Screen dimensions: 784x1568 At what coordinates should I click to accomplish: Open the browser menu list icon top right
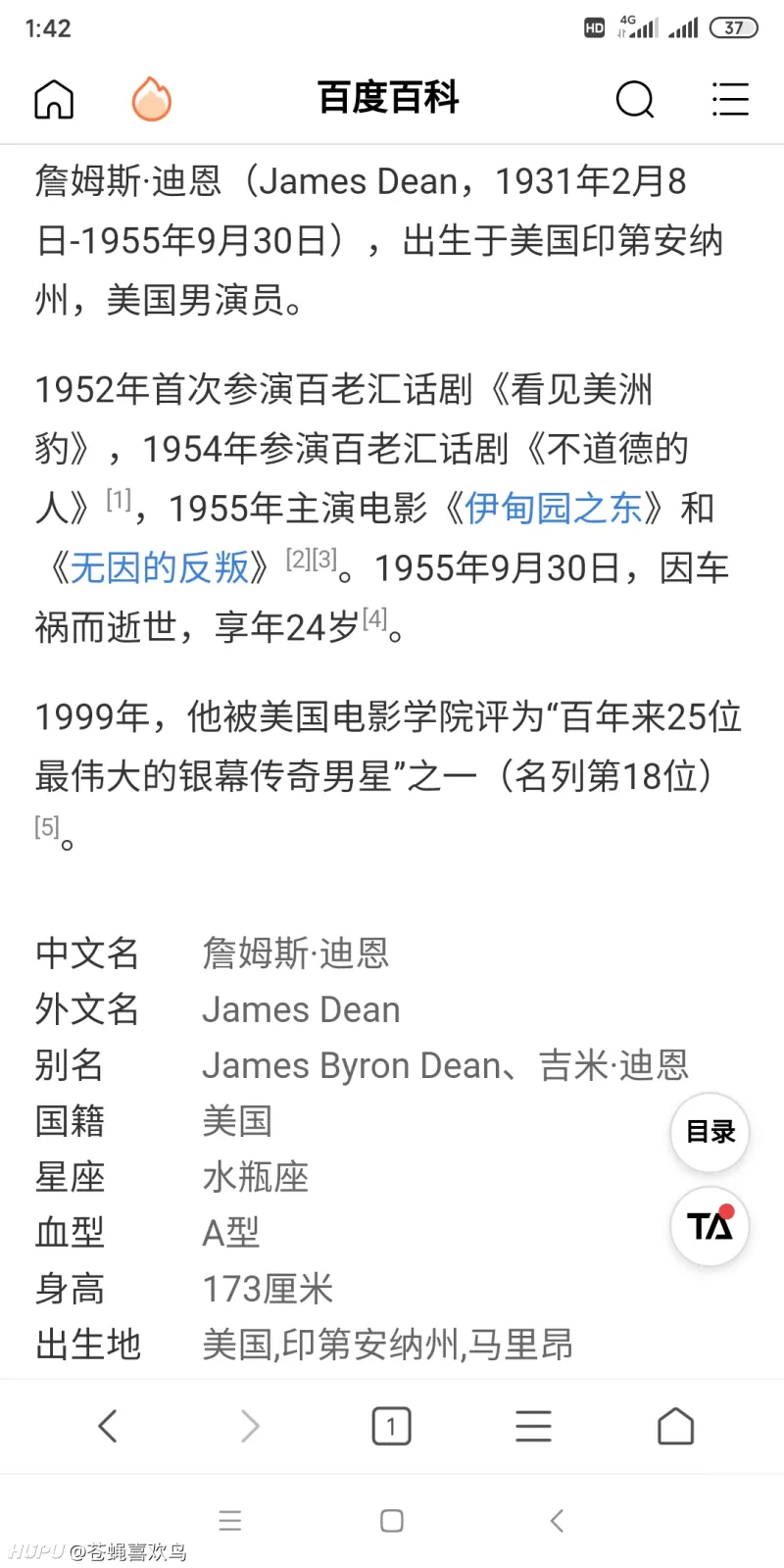pyautogui.click(x=730, y=99)
